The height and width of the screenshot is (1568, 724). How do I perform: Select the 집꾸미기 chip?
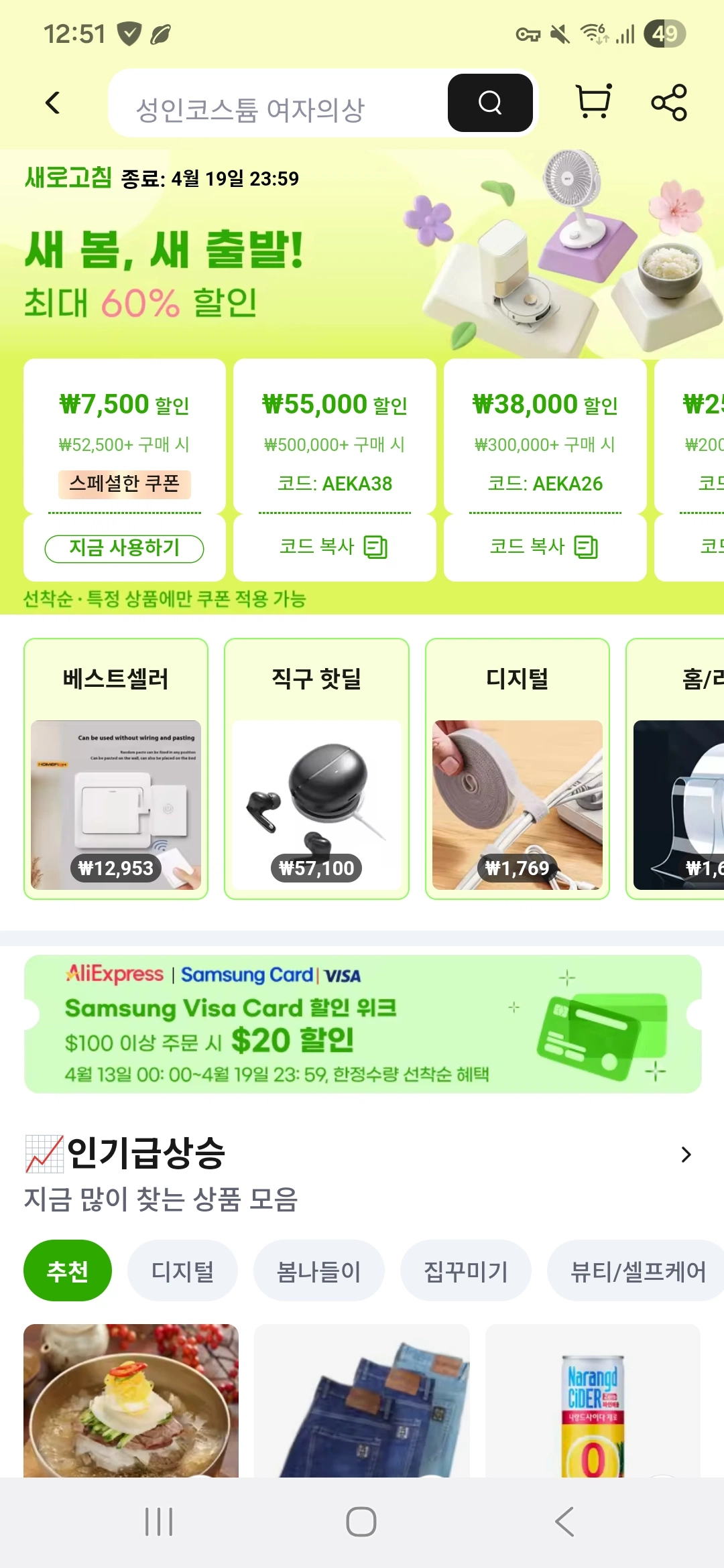pyautogui.click(x=465, y=1270)
